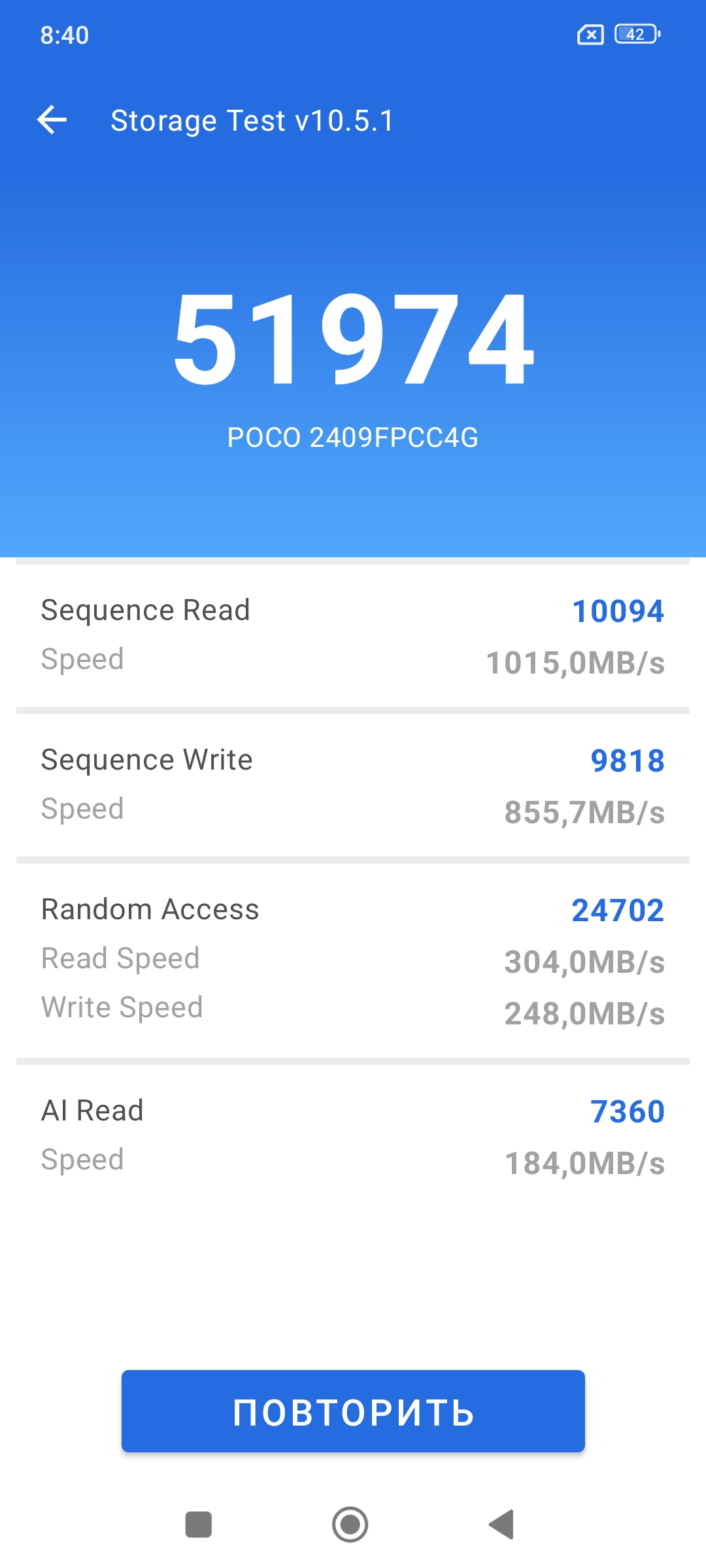Go back from Storage Test screen

pos(52,120)
